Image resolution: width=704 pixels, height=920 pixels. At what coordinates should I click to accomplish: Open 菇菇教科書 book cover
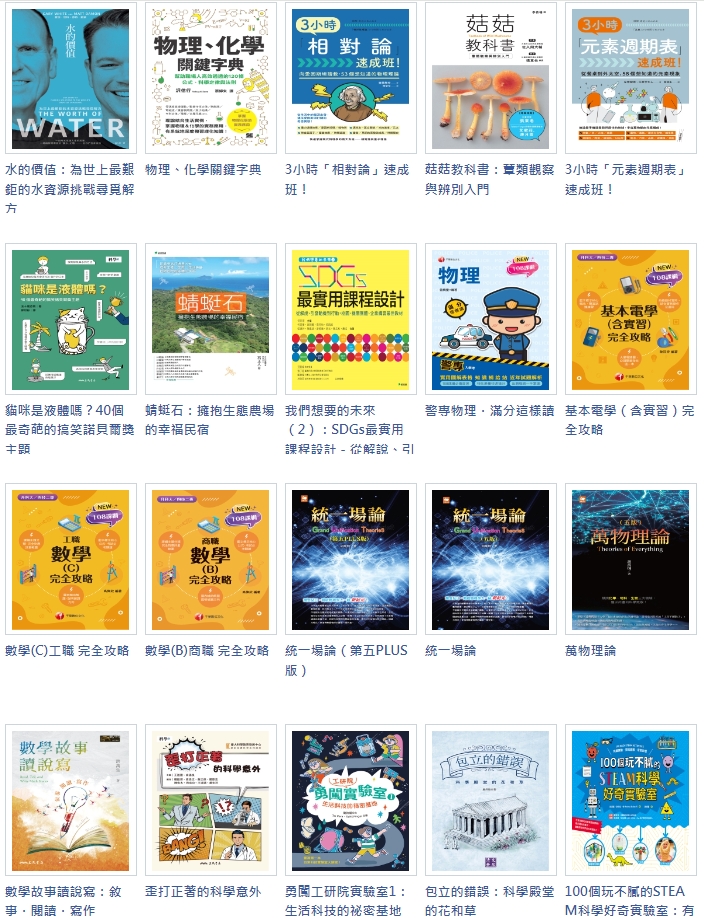point(490,78)
